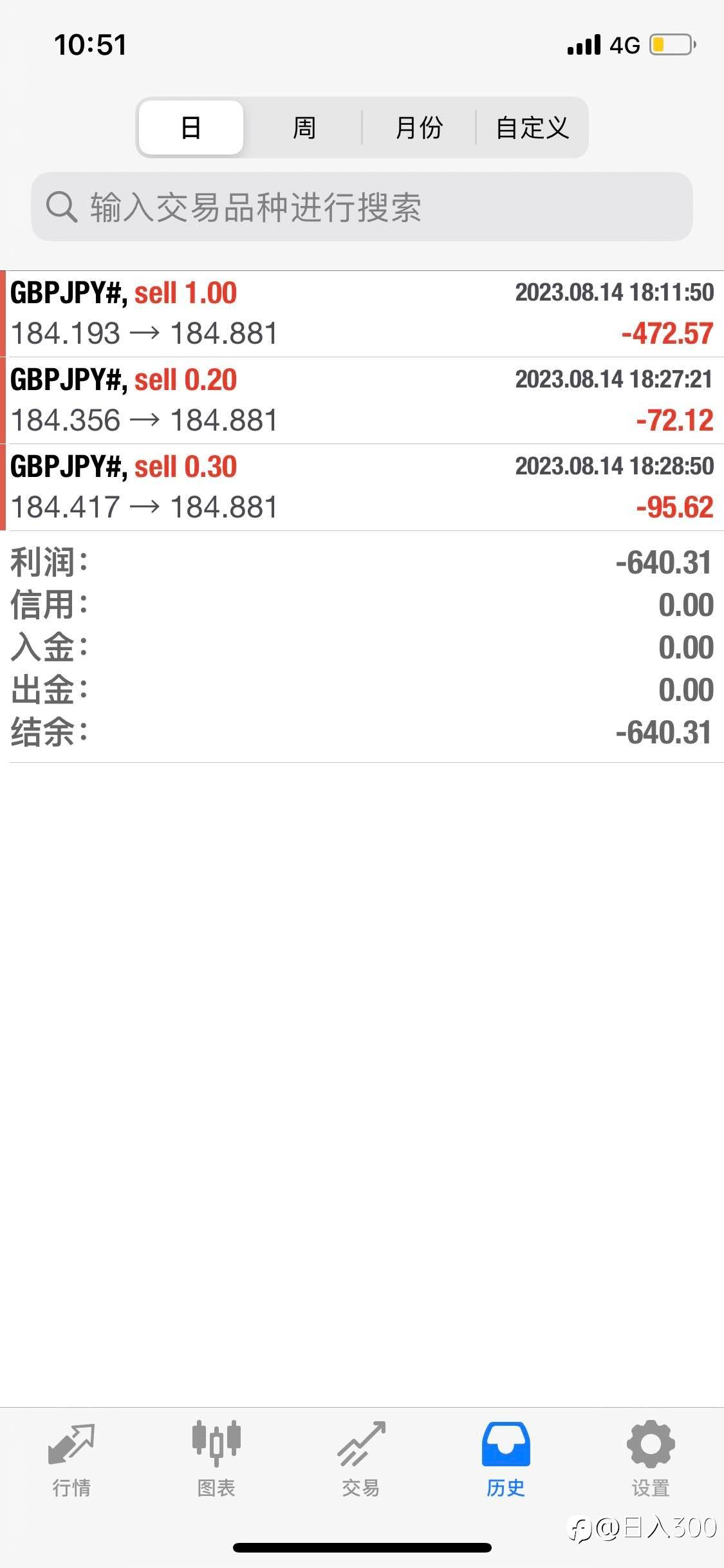Select the 日 (day) period tab
The height and width of the screenshot is (1568, 724).
[x=191, y=127]
